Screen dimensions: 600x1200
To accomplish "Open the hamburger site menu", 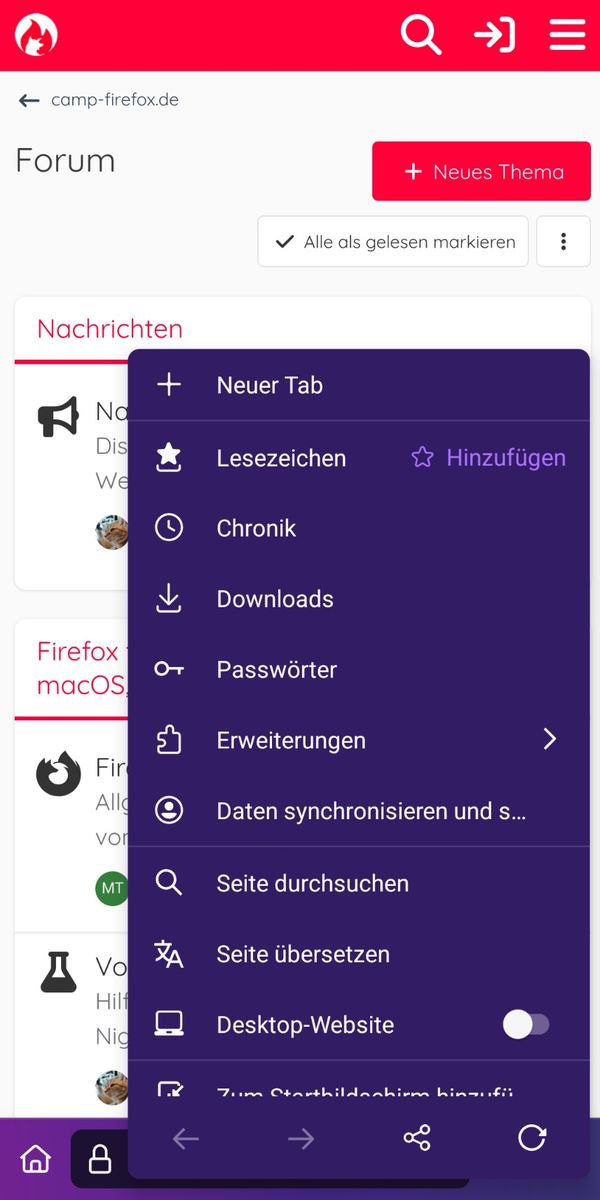I will [x=567, y=35].
